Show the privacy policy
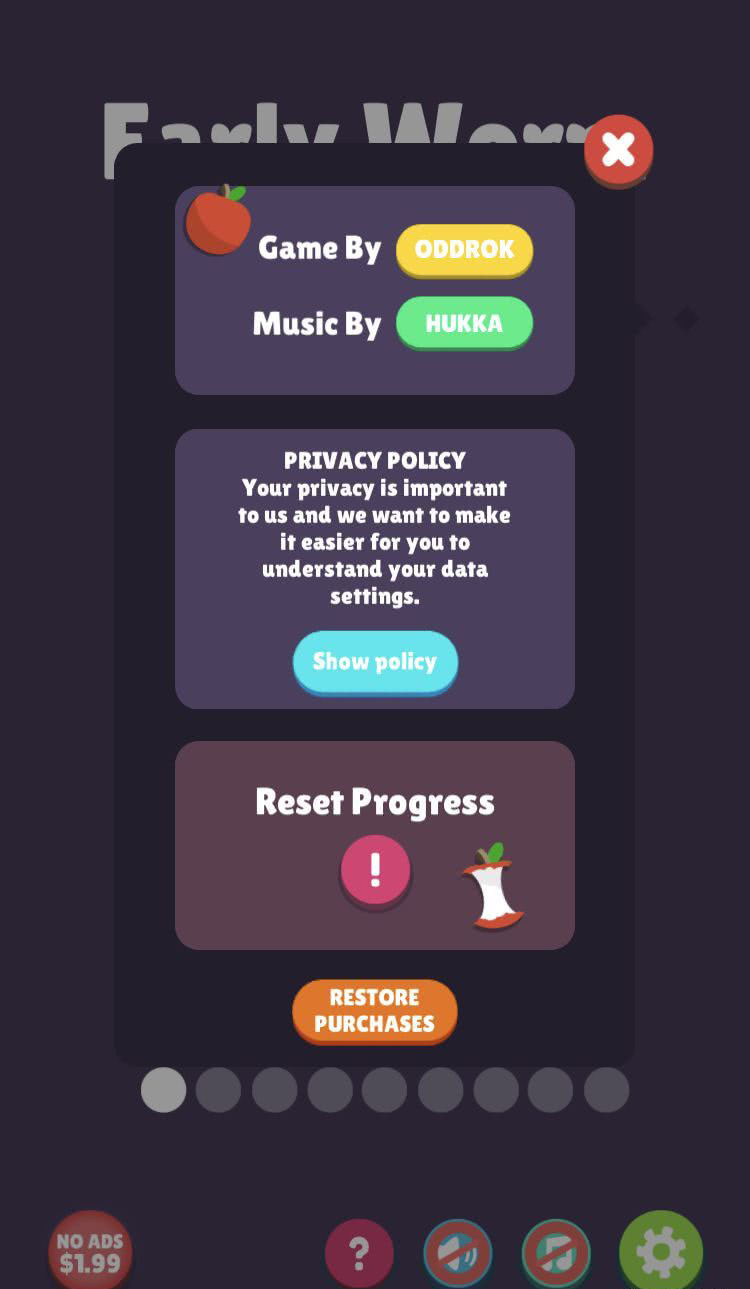This screenshot has width=750, height=1289. (375, 661)
